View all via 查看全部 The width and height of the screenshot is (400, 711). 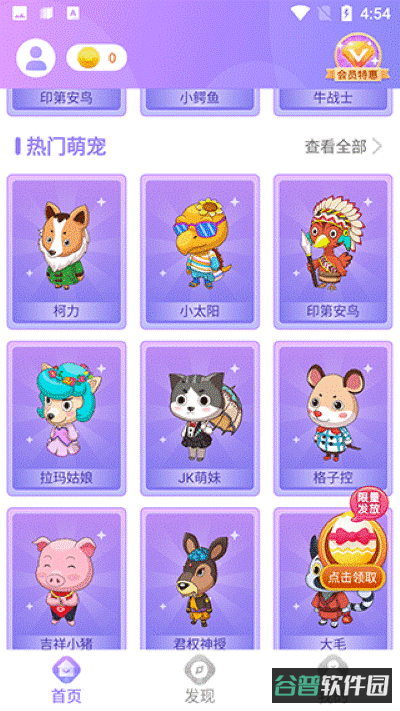(343, 146)
